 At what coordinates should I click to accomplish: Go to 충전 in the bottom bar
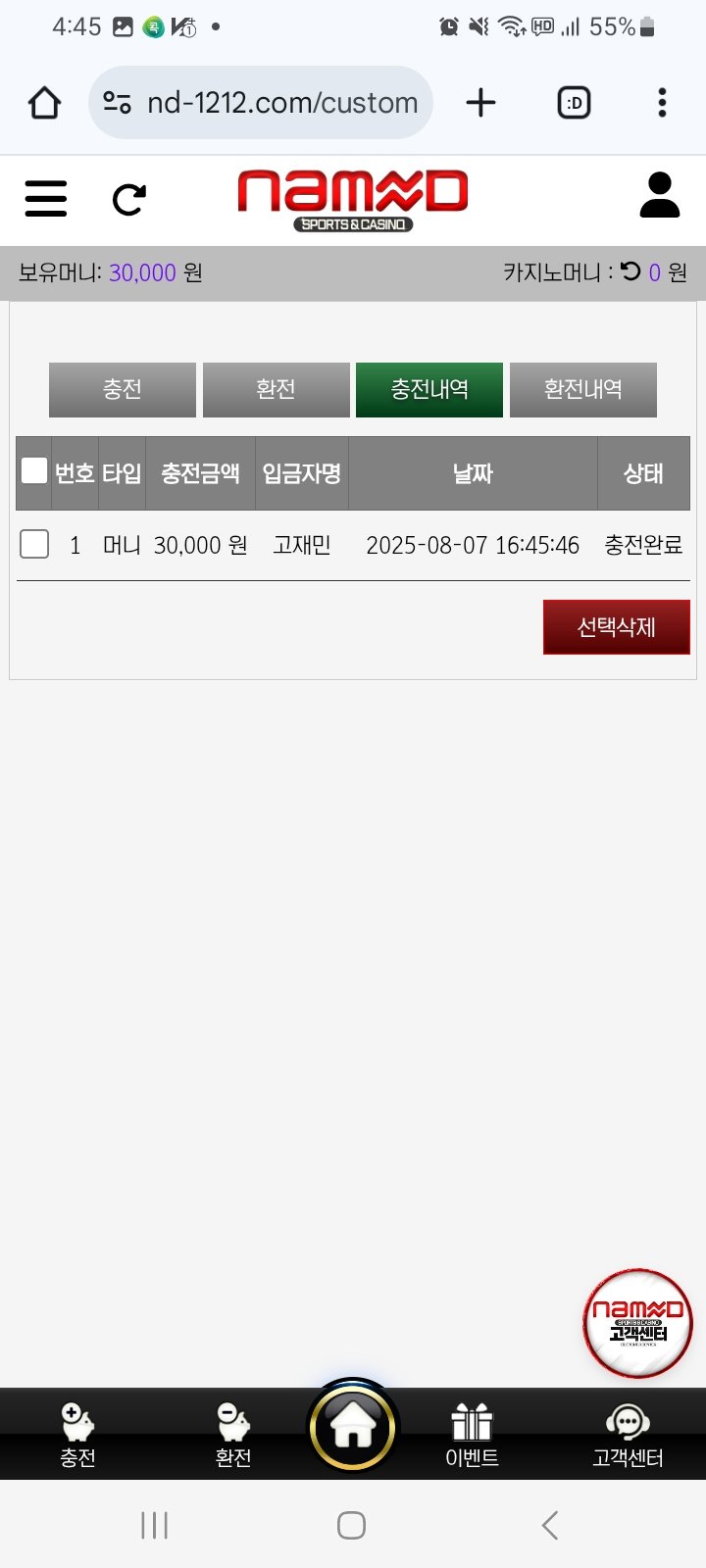coord(77,1435)
